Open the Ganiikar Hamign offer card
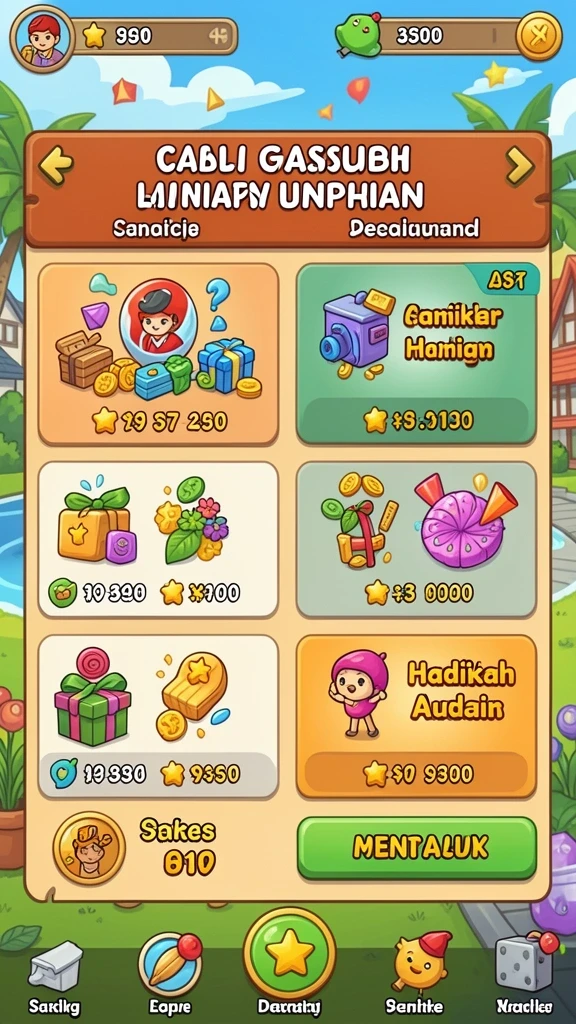The height and width of the screenshot is (1024, 576). click(418, 354)
